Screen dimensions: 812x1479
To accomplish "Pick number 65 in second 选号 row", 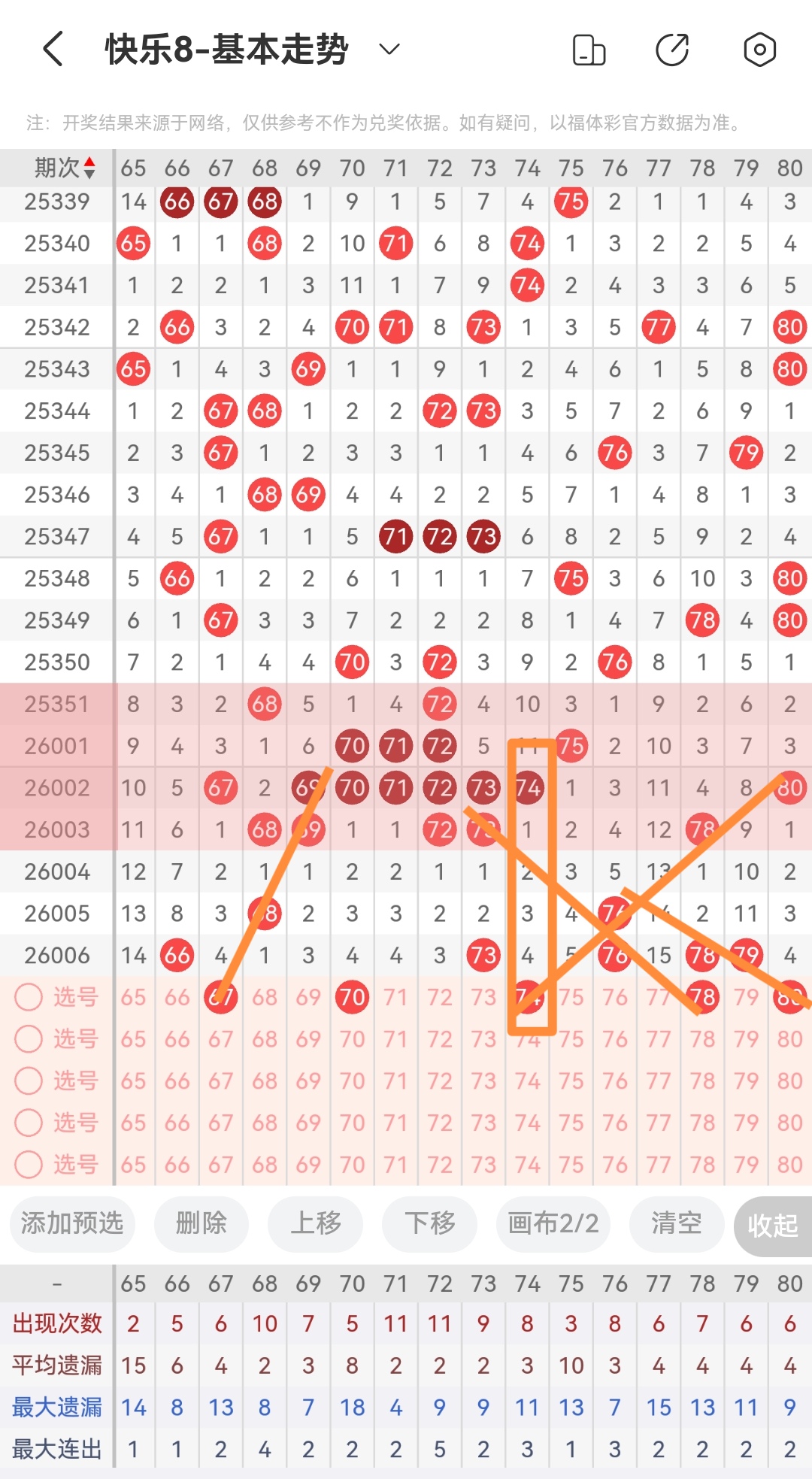I will click(x=133, y=1039).
